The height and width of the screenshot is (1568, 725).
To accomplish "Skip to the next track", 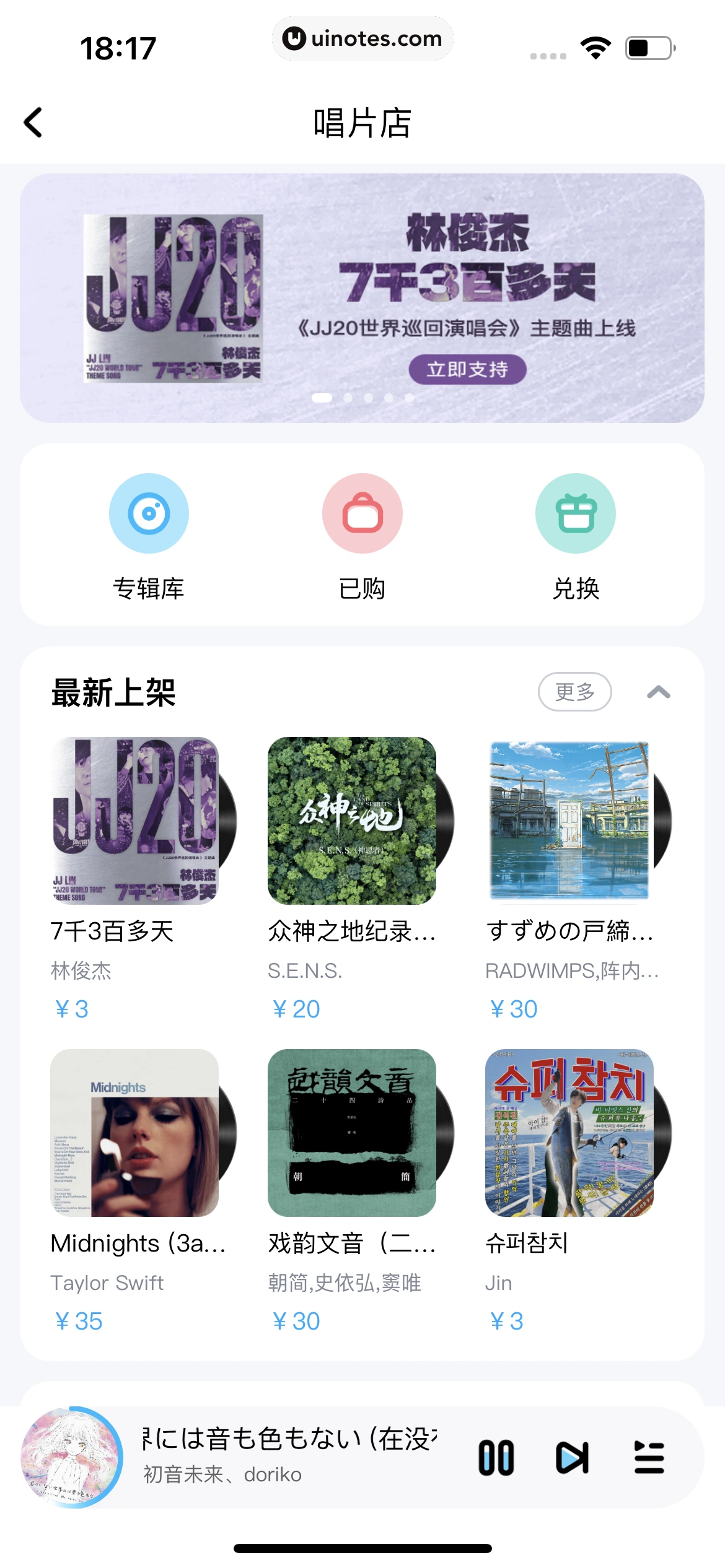I will pos(572,1458).
